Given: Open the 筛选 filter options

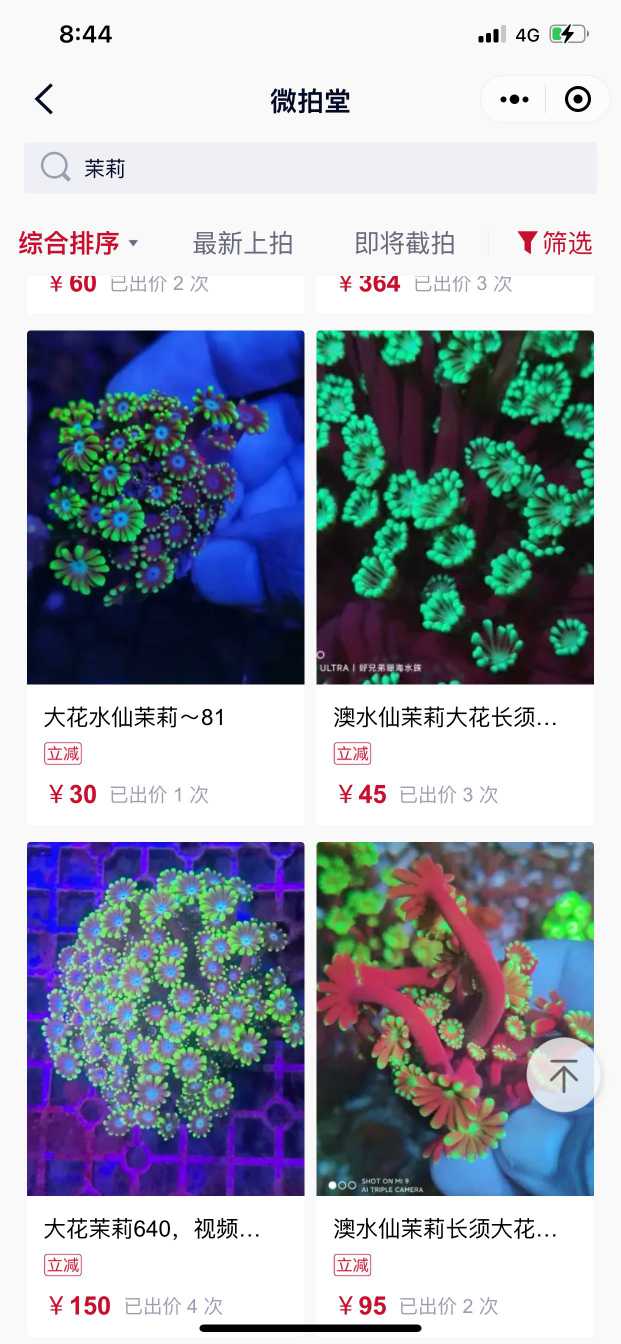Looking at the screenshot, I should (x=554, y=243).
